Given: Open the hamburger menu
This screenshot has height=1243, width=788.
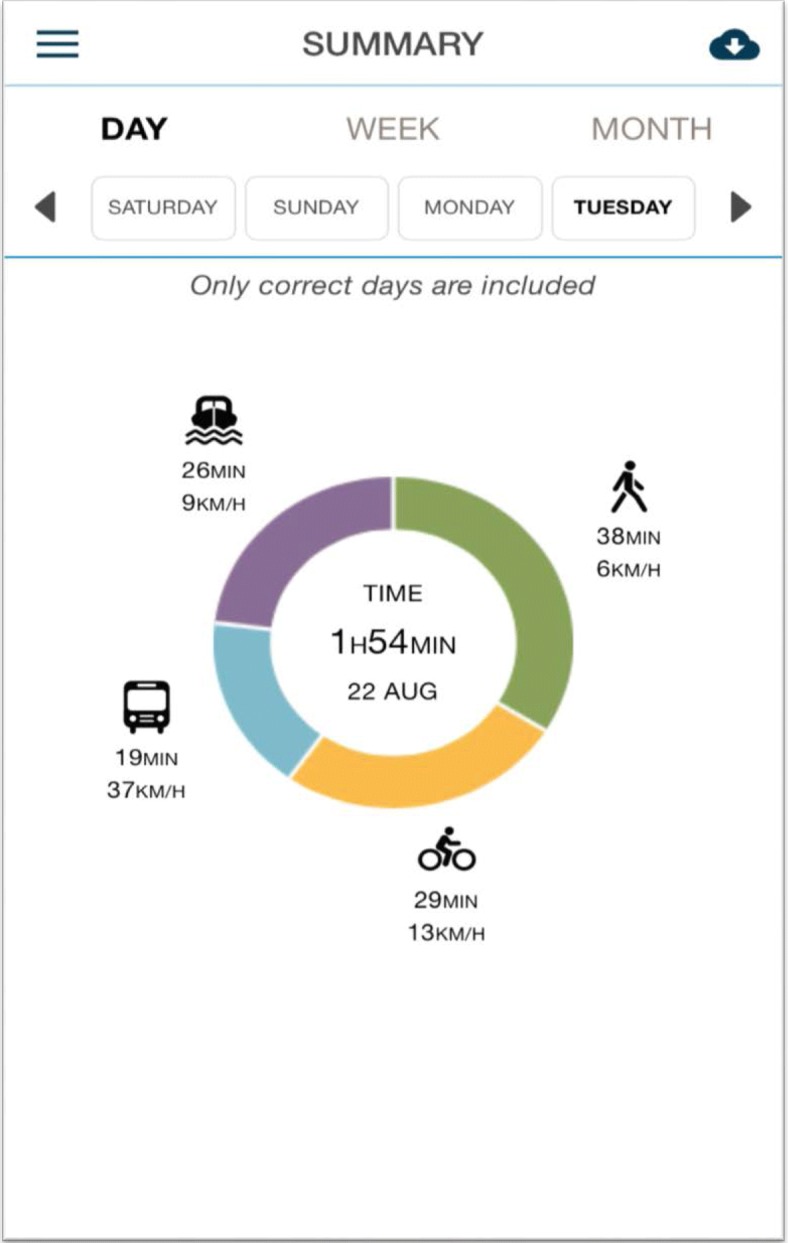Looking at the screenshot, I should tap(58, 45).
